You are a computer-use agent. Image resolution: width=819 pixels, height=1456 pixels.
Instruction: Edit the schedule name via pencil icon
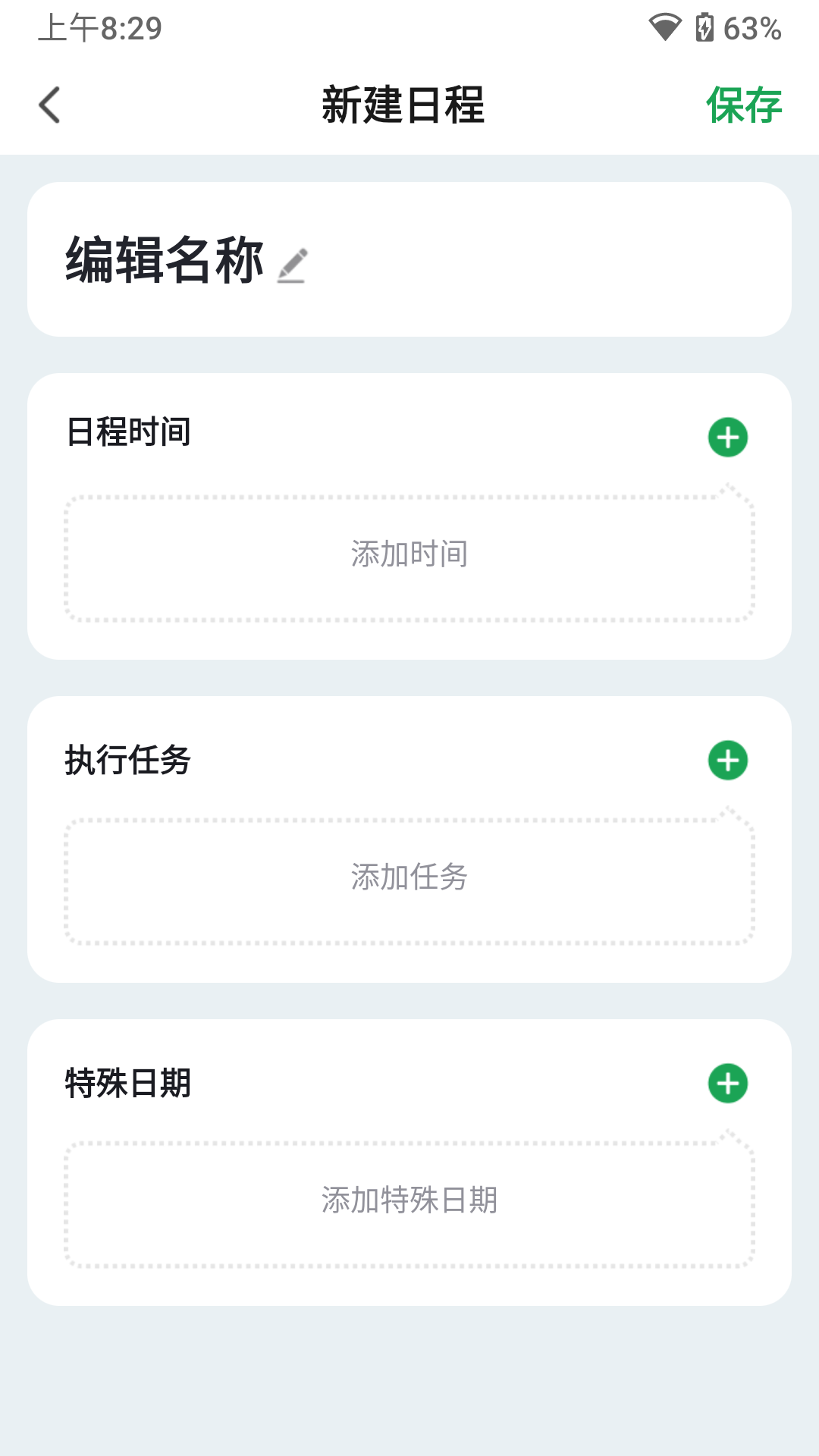pos(292,265)
